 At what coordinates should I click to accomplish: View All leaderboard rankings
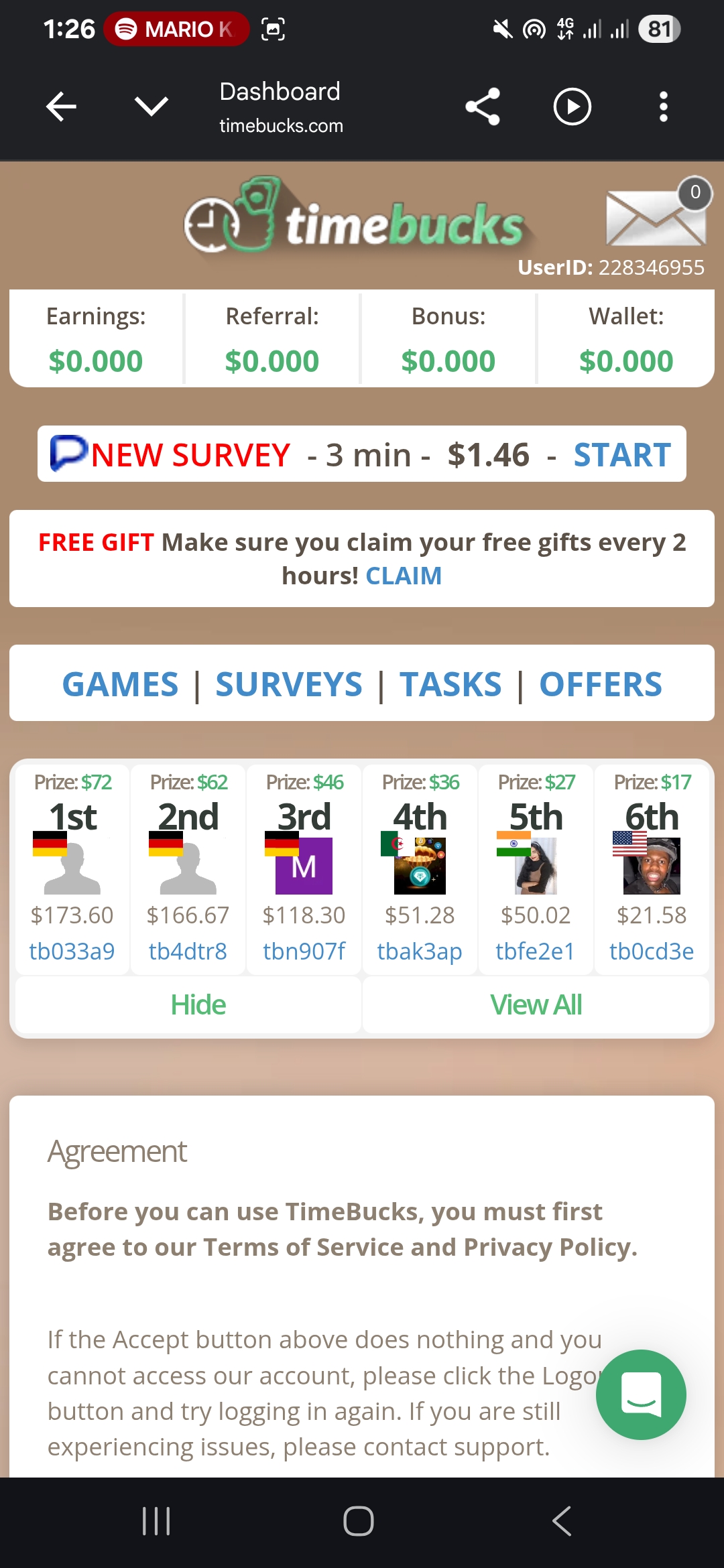pyautogui.click(x=536, y=1004)
